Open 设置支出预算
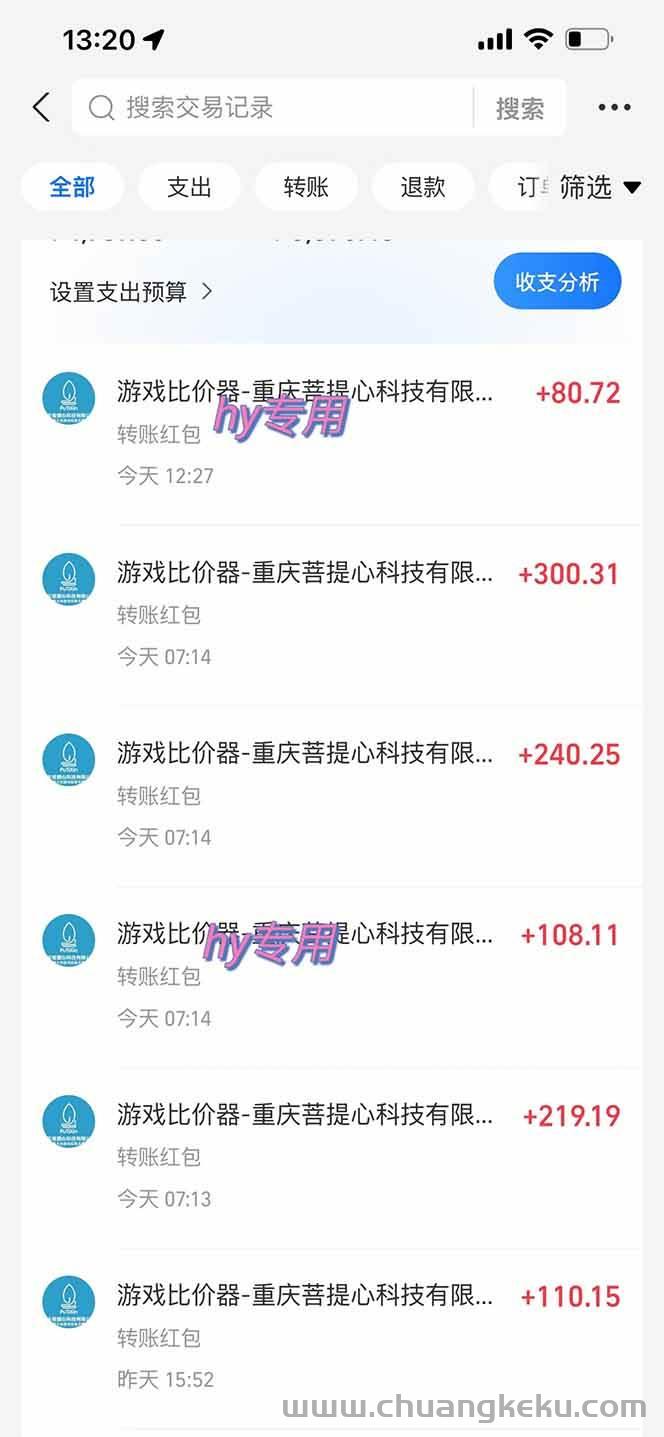664x1437 pixels. click(131, 292)
